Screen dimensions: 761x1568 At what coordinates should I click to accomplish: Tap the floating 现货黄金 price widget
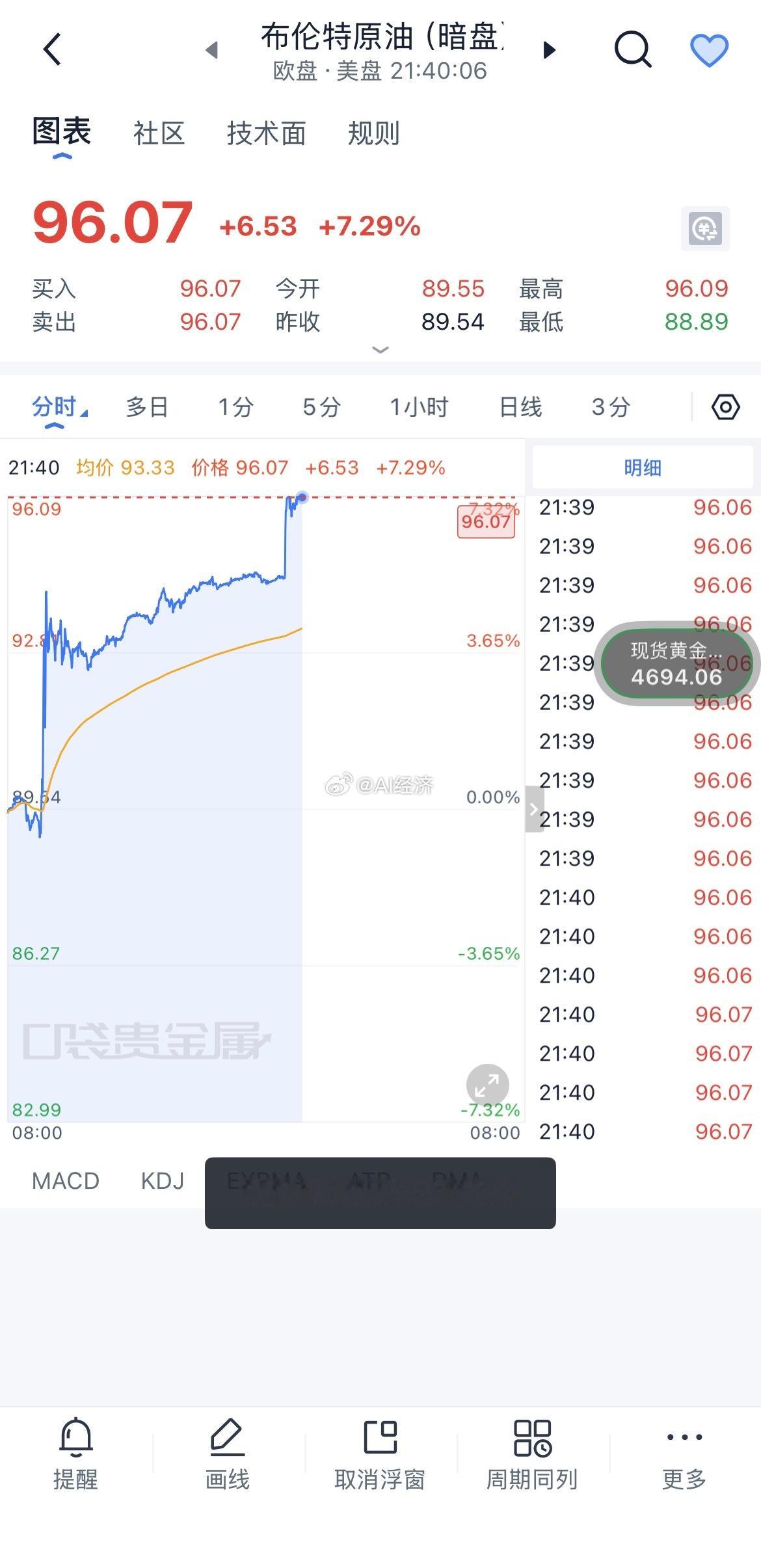(x=675, y=663)
